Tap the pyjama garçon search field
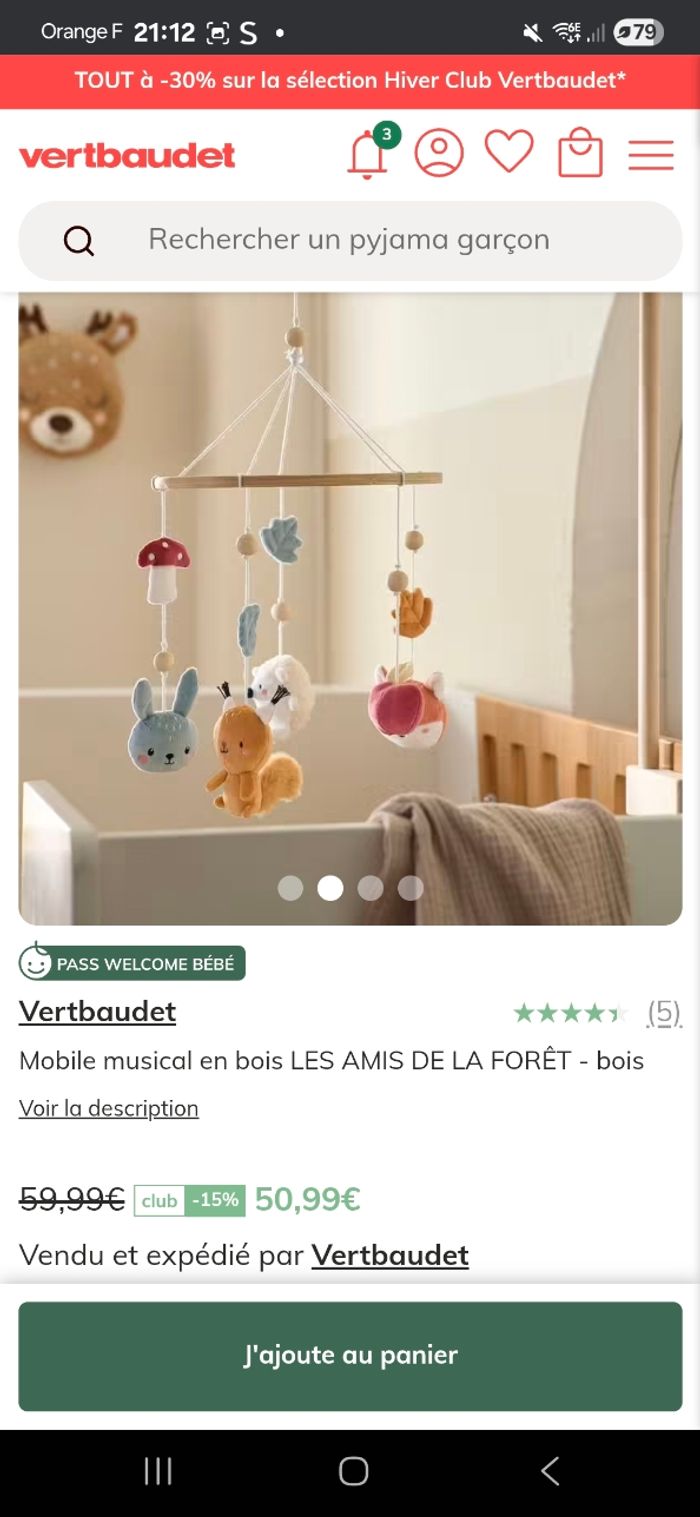Image resolution: width=700 pixels, height=1517 pixels. (x=350, y=240)
